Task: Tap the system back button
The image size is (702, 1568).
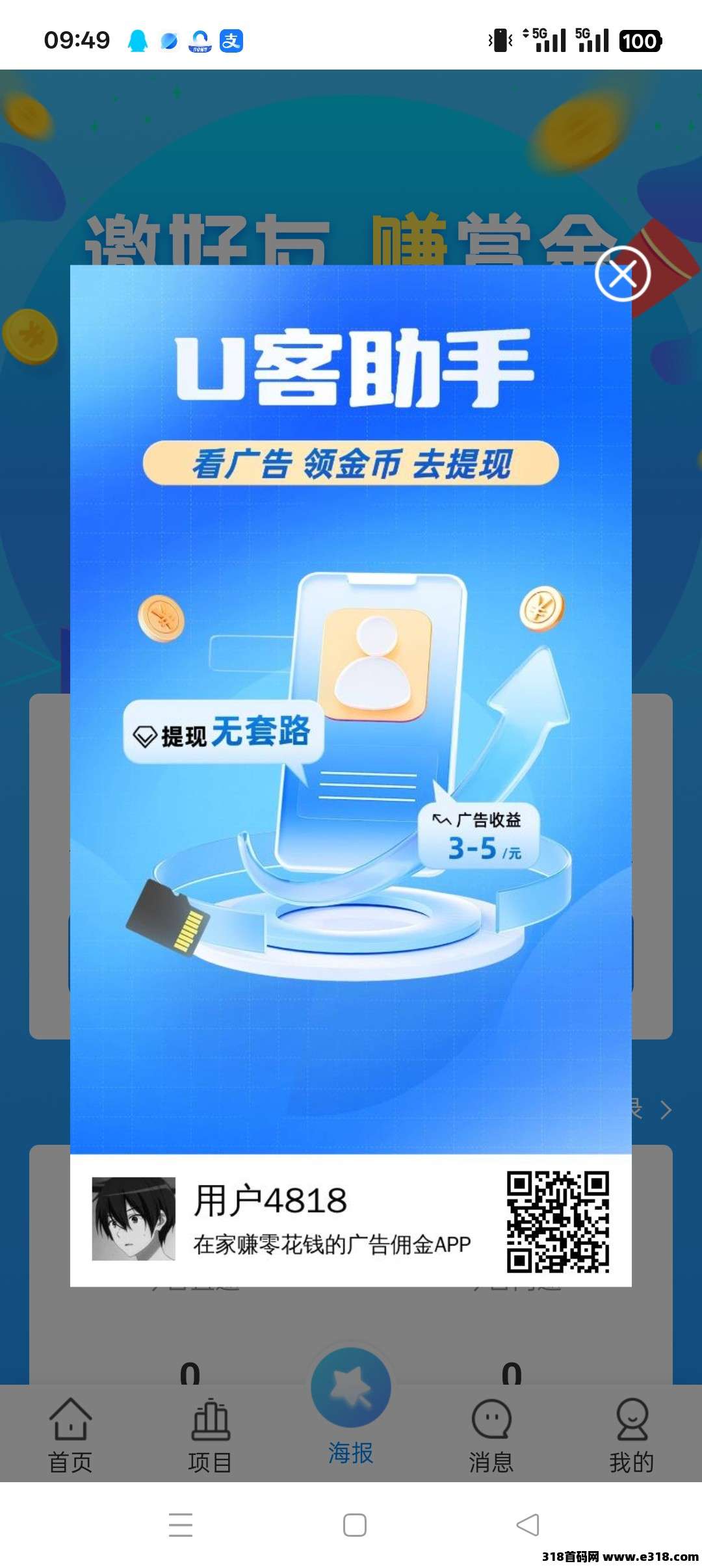Action: (527, 1524)
